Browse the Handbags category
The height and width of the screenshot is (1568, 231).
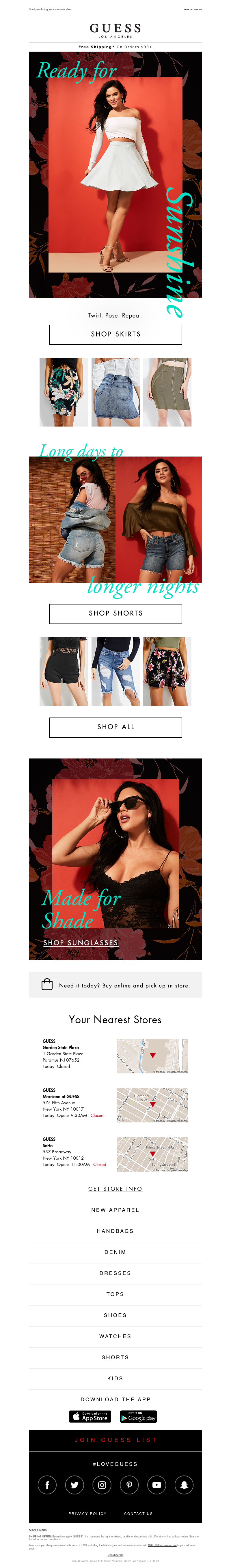point(115,1231)
